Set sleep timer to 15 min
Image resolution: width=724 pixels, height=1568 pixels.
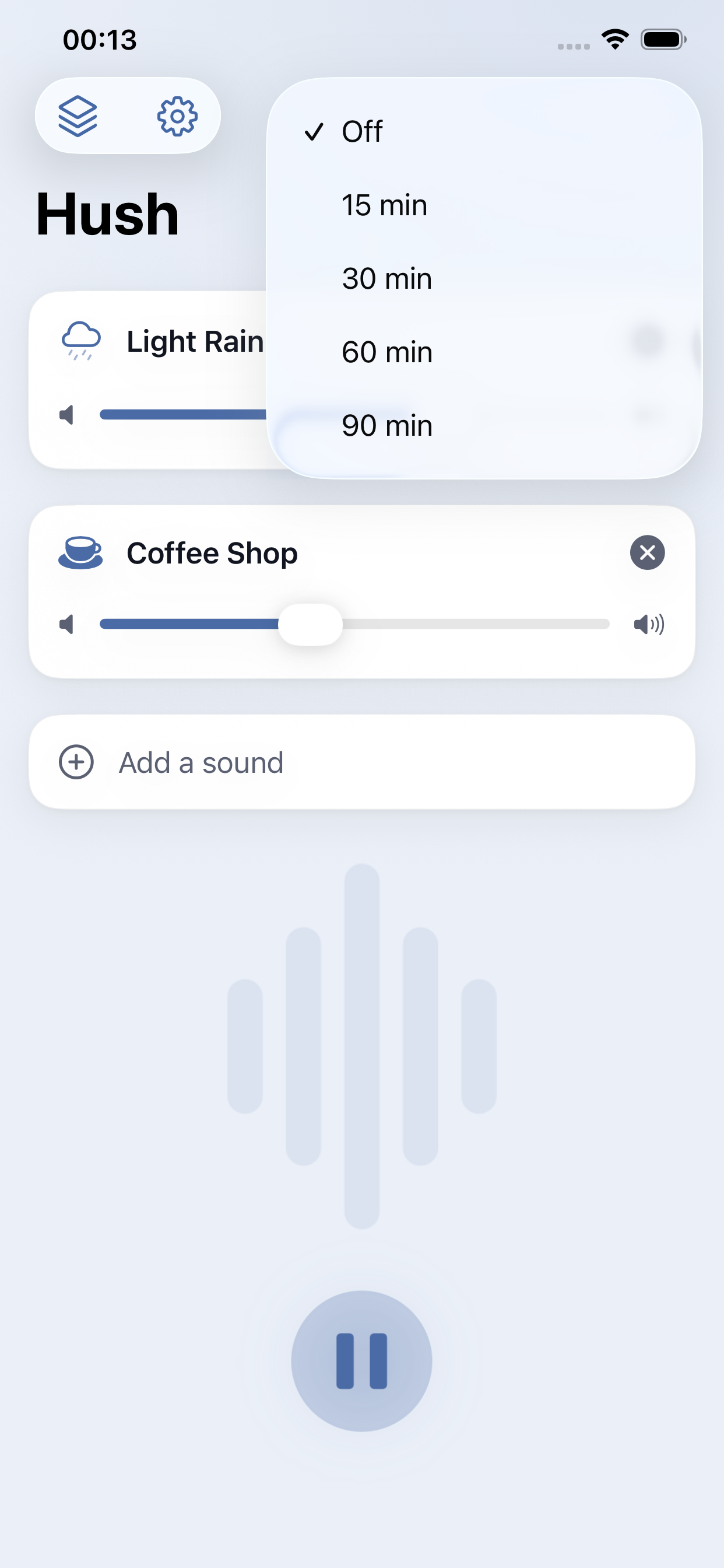click(x=484, y=205)
